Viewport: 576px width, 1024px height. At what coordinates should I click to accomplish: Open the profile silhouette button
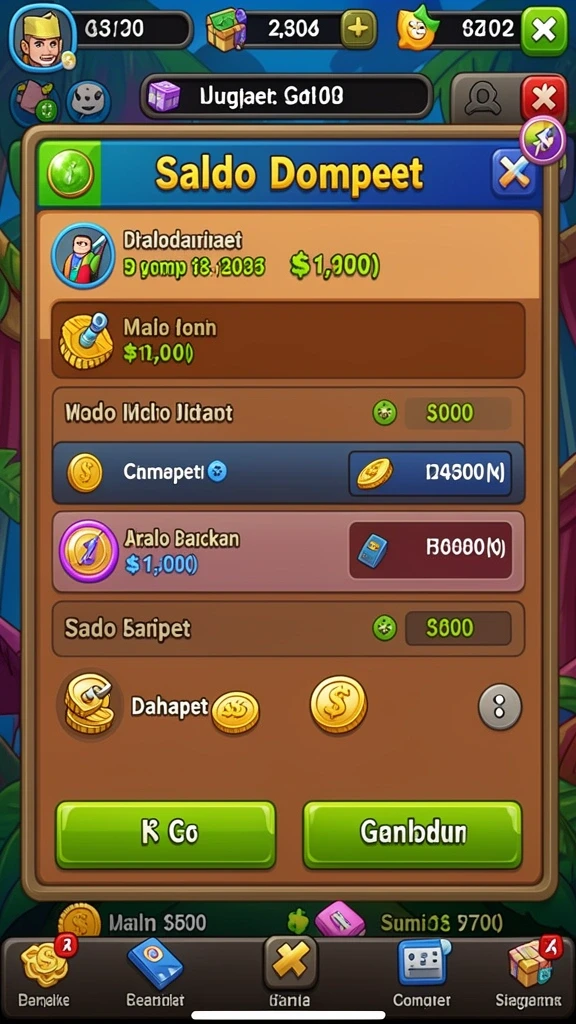[x=485, y=99]
